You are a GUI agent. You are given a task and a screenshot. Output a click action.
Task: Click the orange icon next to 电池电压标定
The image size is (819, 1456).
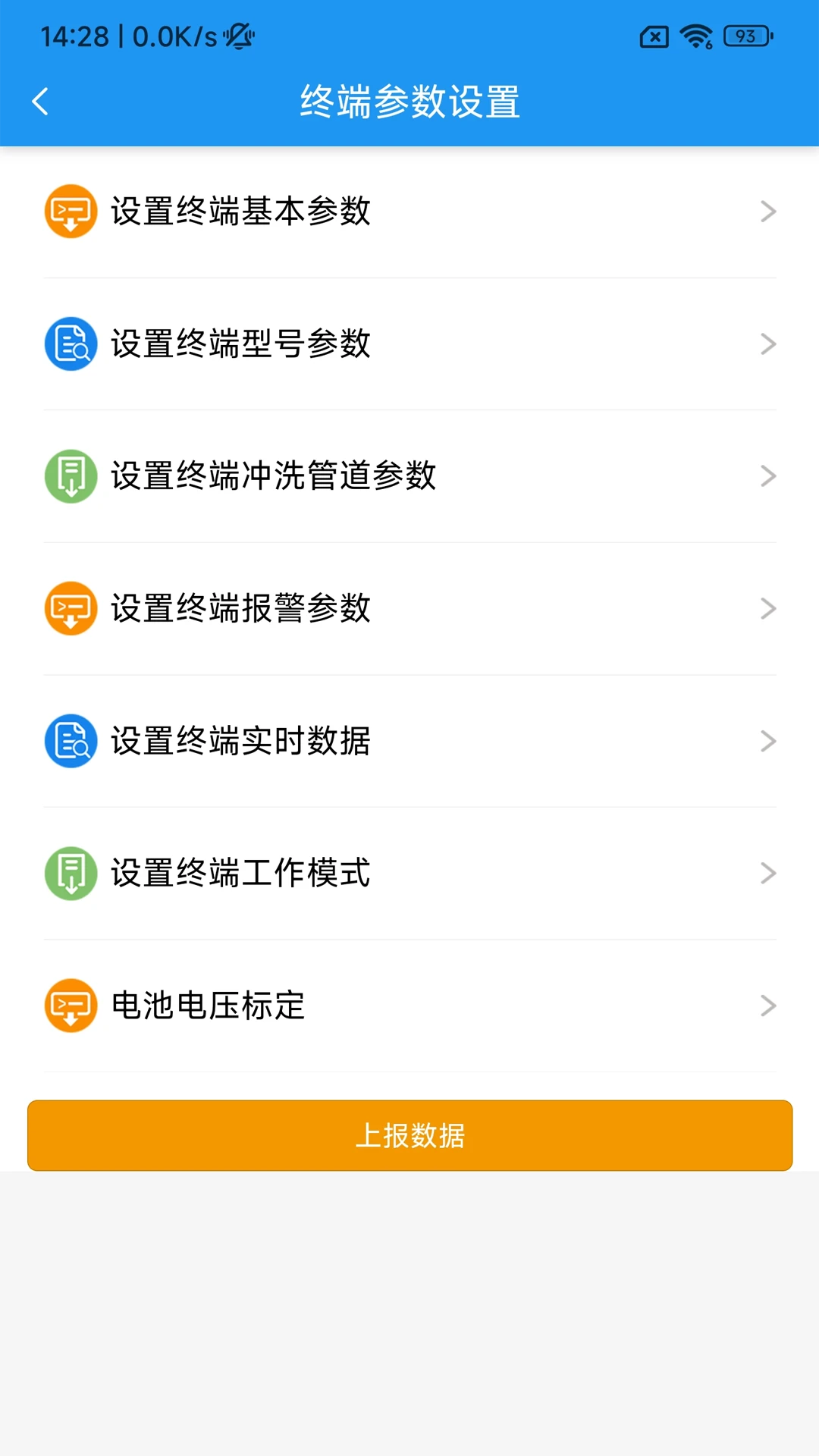click(70, 1006)
